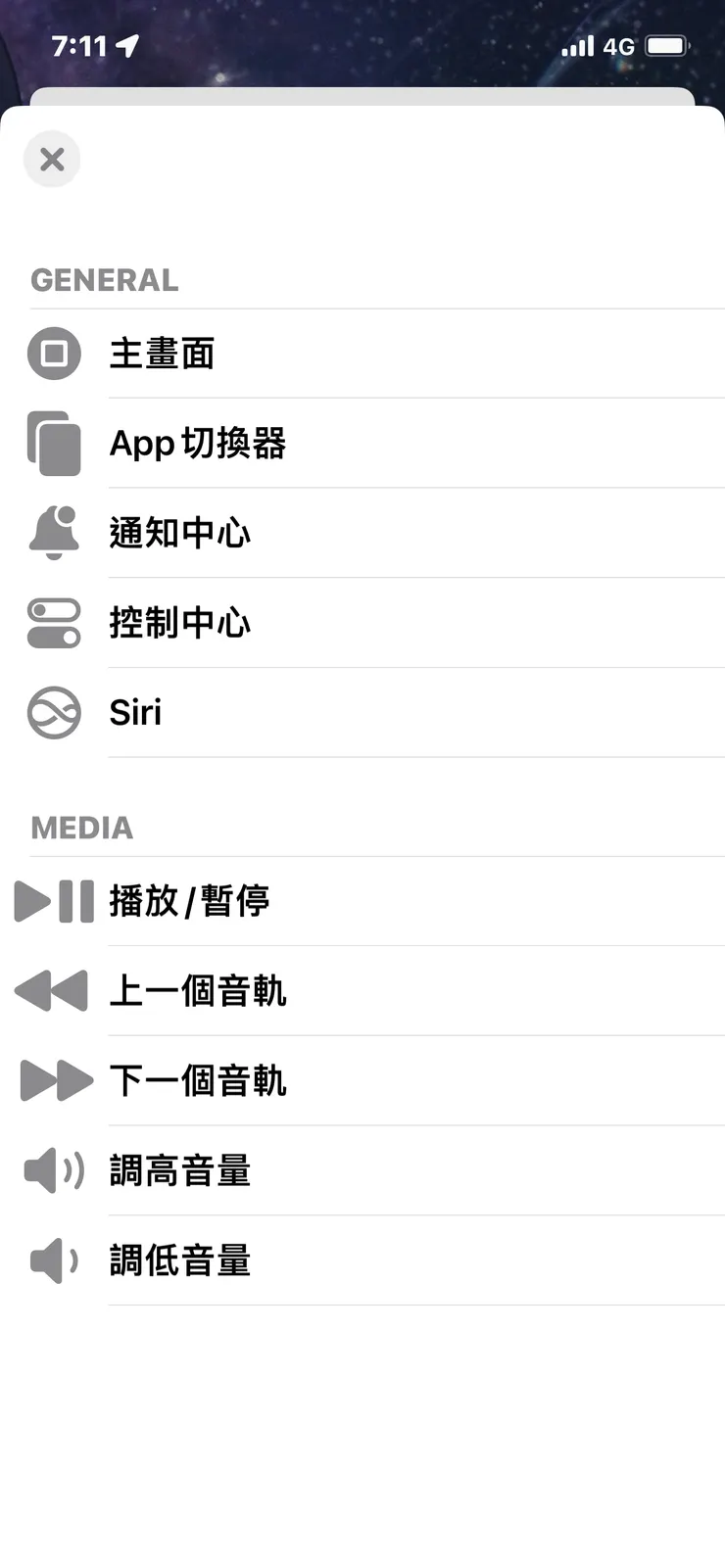Viewport: 725px width, 1568px height.
Task: Choose the App 切換器 option
Action: 294,443
